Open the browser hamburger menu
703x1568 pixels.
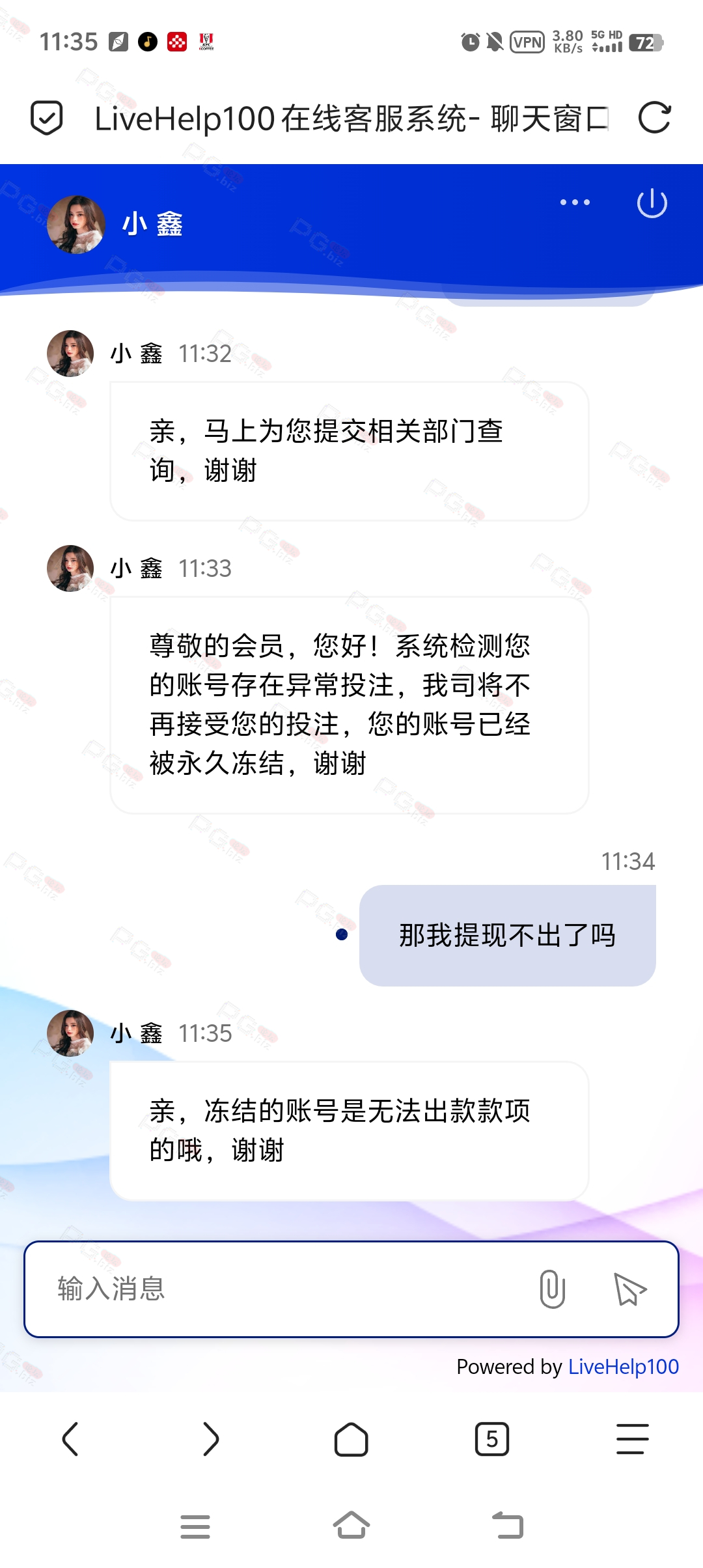633,1439
